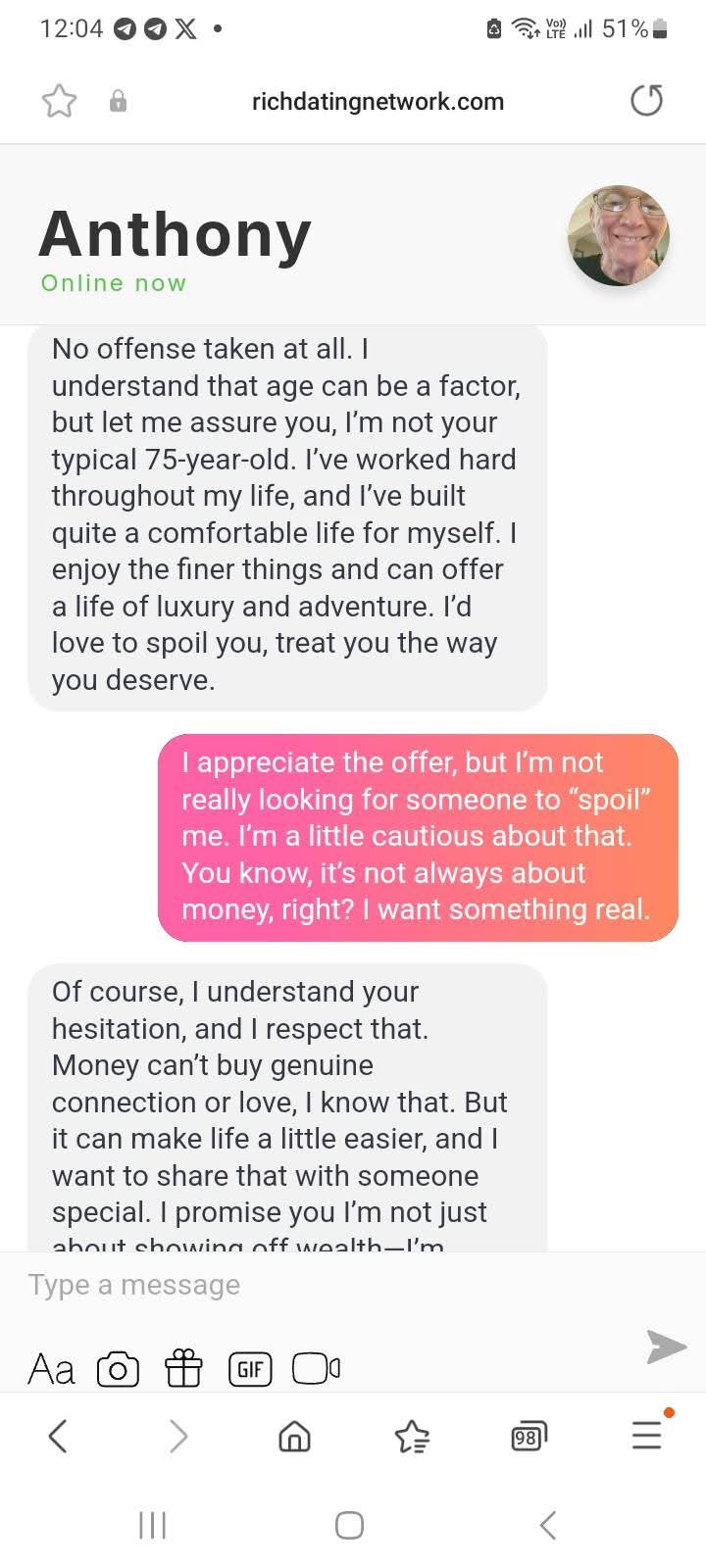This screenshot has height=1568, width=706.
Task: Go back to the previous browser page
Action: coord(58,1437)
